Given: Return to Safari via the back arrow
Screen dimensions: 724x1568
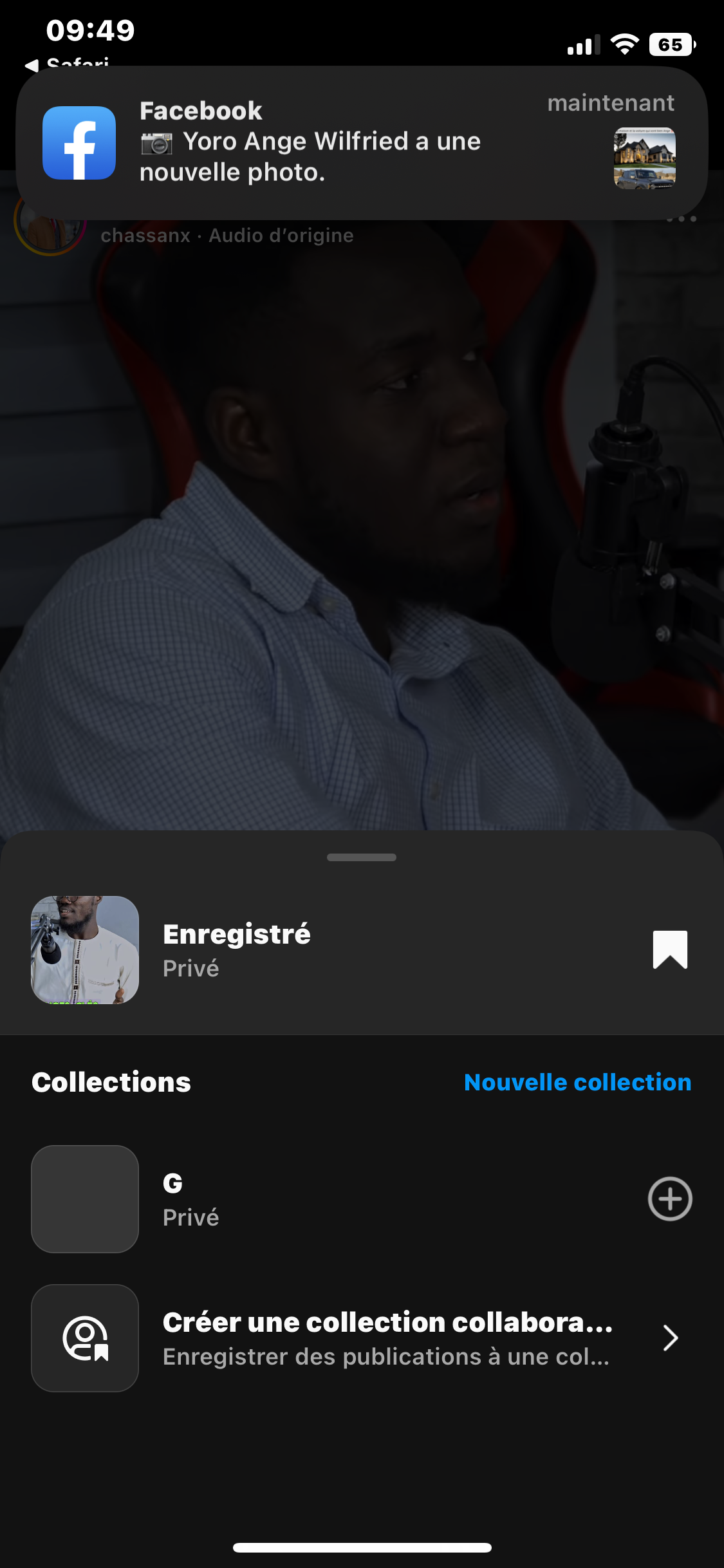Looking at the screenshot, I should (31, 64).
